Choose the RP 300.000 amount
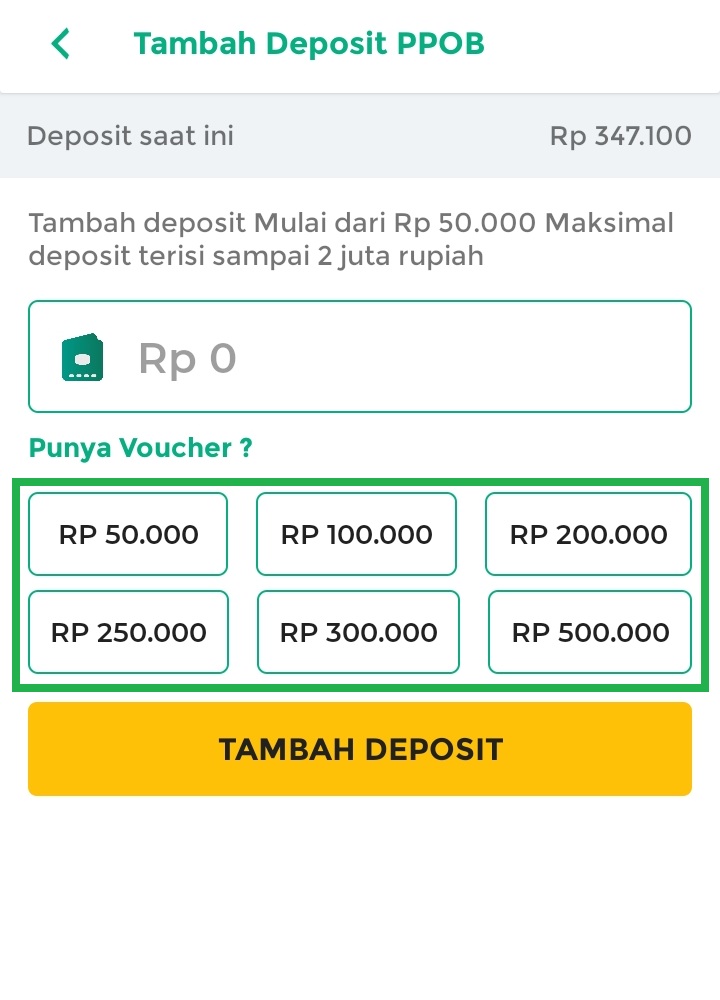The width and height of the screenshot is (720, 1000). [358, 632]
